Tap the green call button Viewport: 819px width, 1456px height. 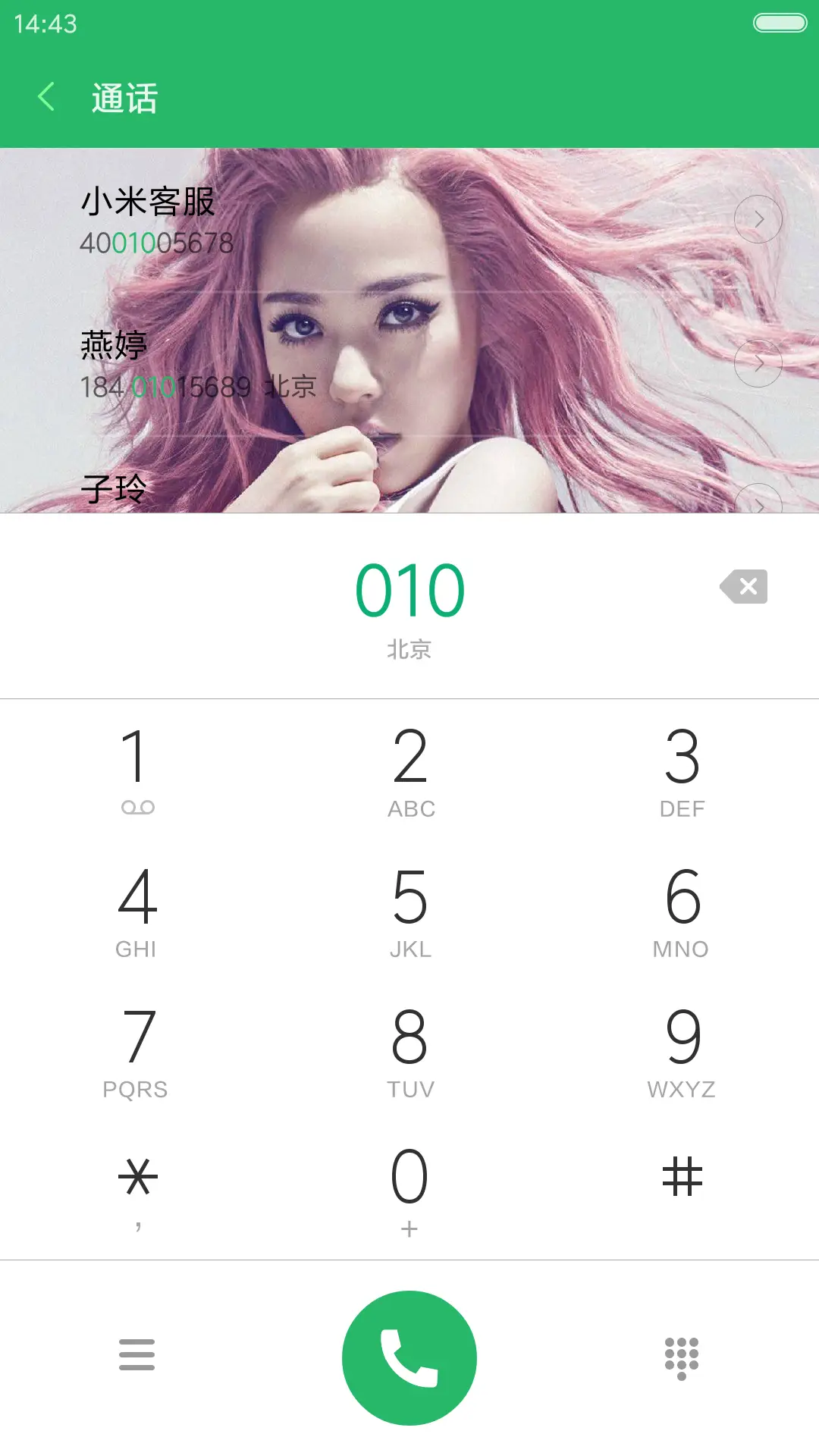(409, 1357)
